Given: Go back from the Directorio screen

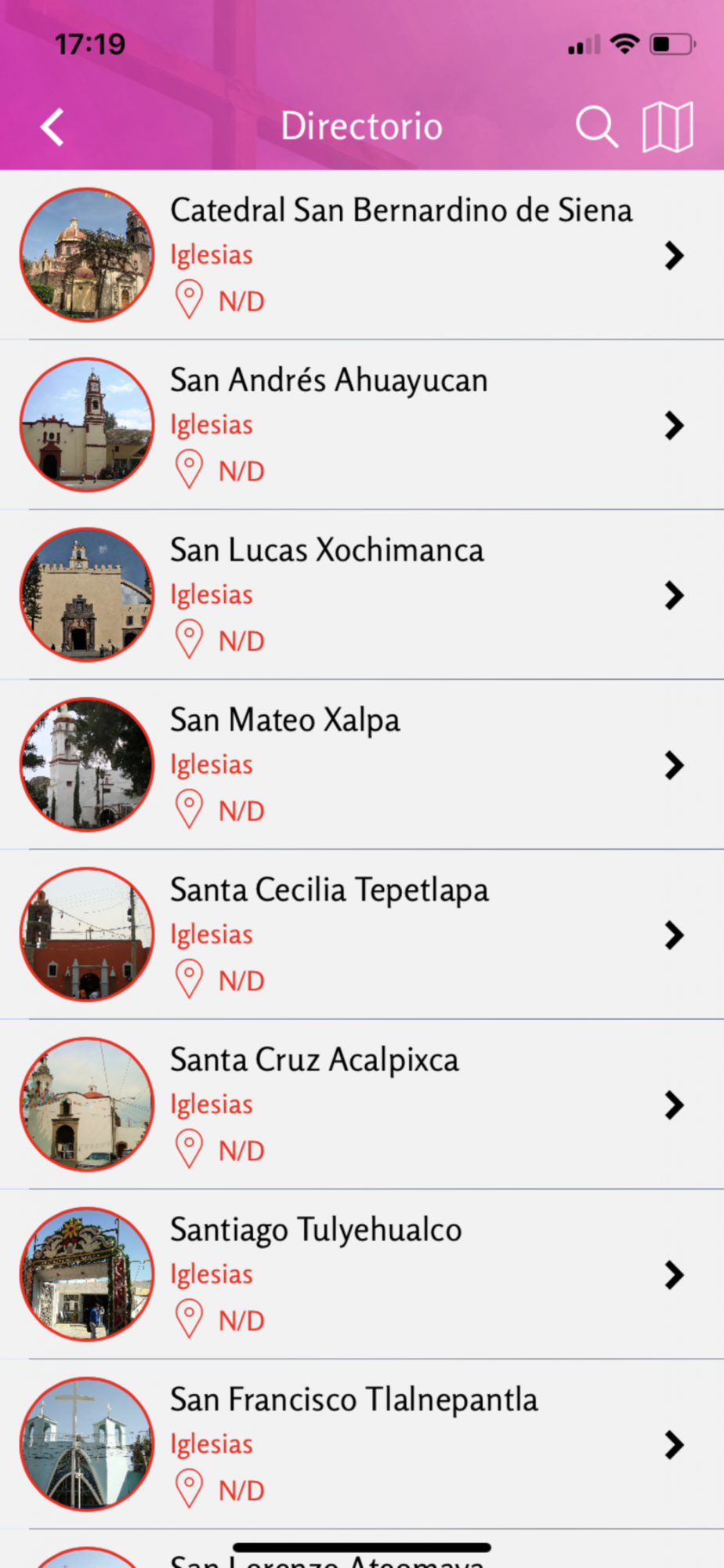Looking at the screenshot, I should click(x=52, y=127).
